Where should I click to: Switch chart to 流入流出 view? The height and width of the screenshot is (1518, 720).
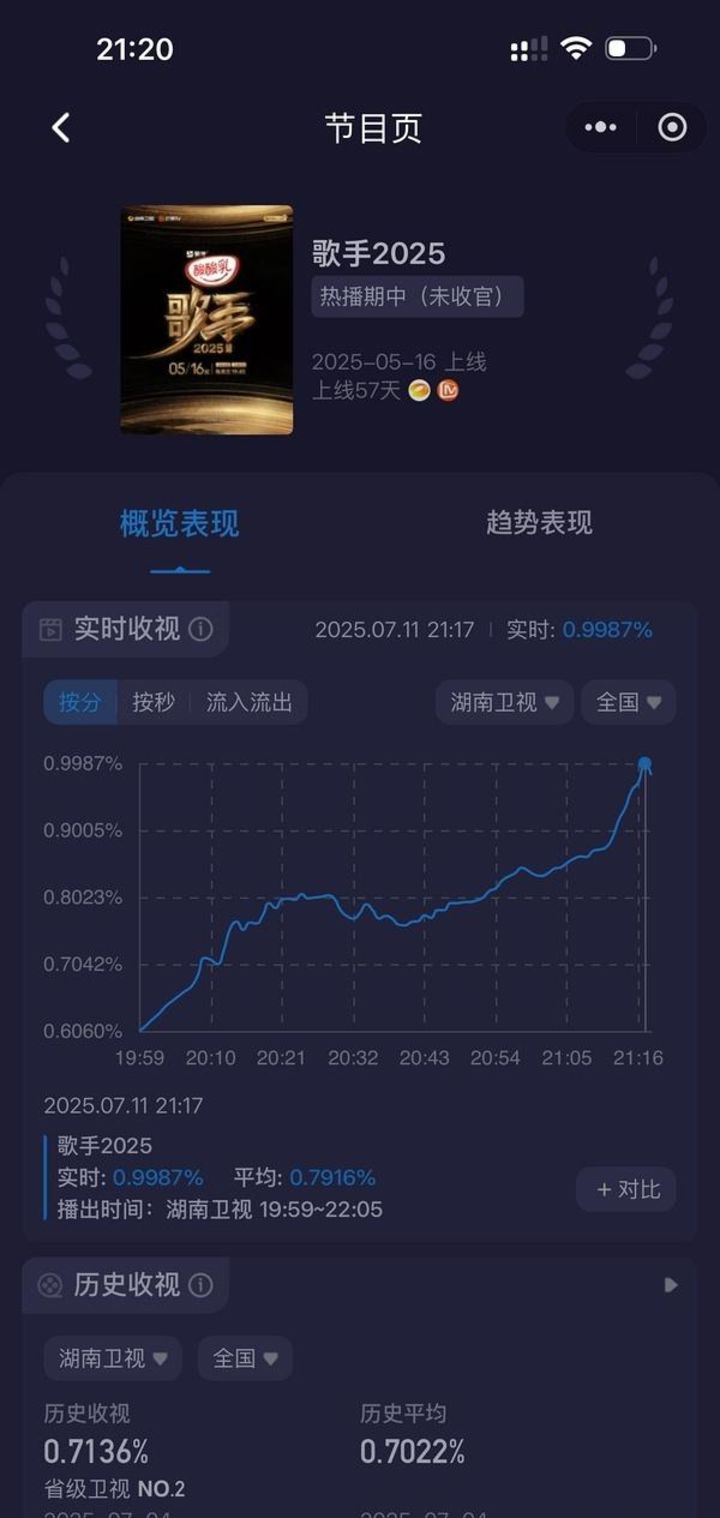point(249,702)
